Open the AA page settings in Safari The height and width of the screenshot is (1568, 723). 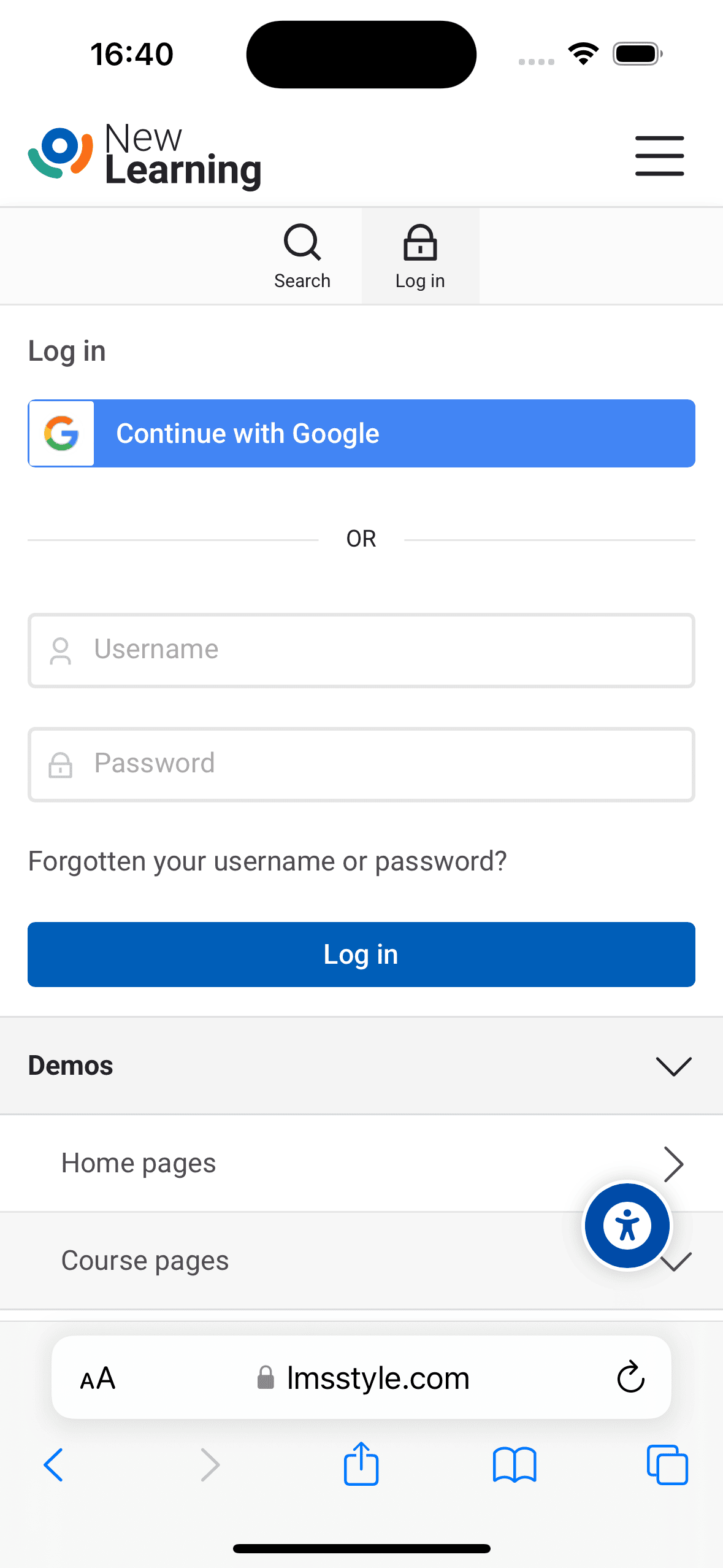(x=98, y=1378)
